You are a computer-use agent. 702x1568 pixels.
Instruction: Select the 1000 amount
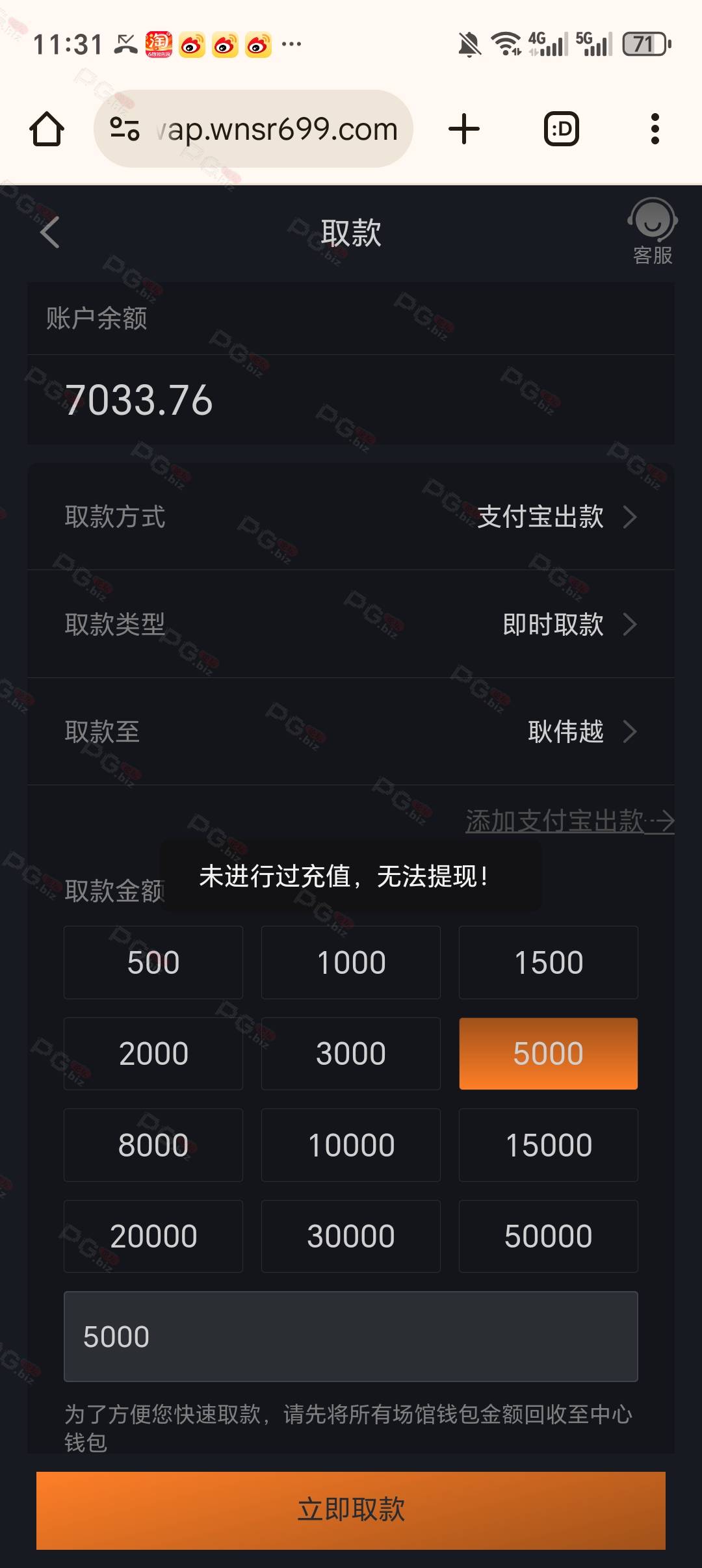[351, 962]
